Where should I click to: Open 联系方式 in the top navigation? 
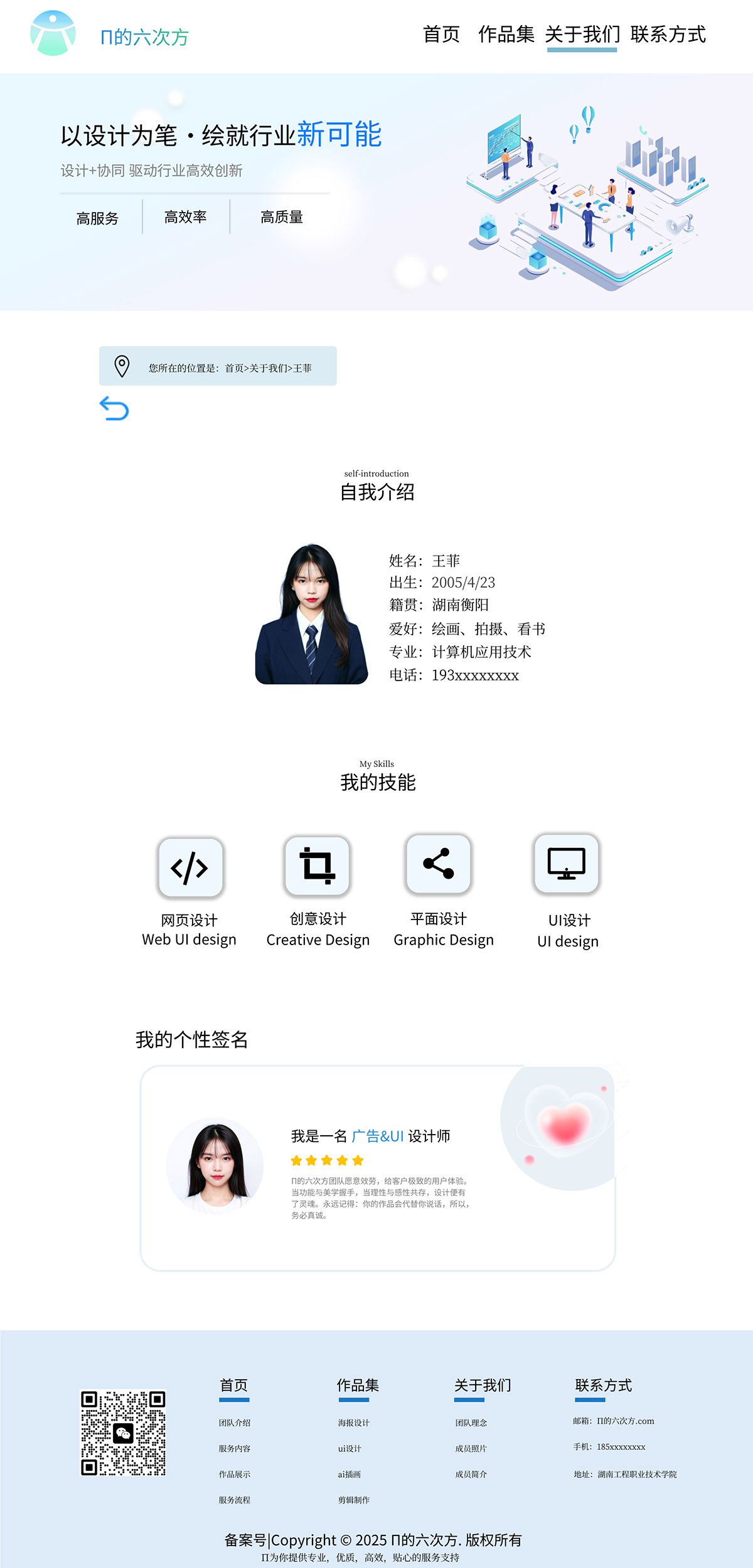click(668, 34)
